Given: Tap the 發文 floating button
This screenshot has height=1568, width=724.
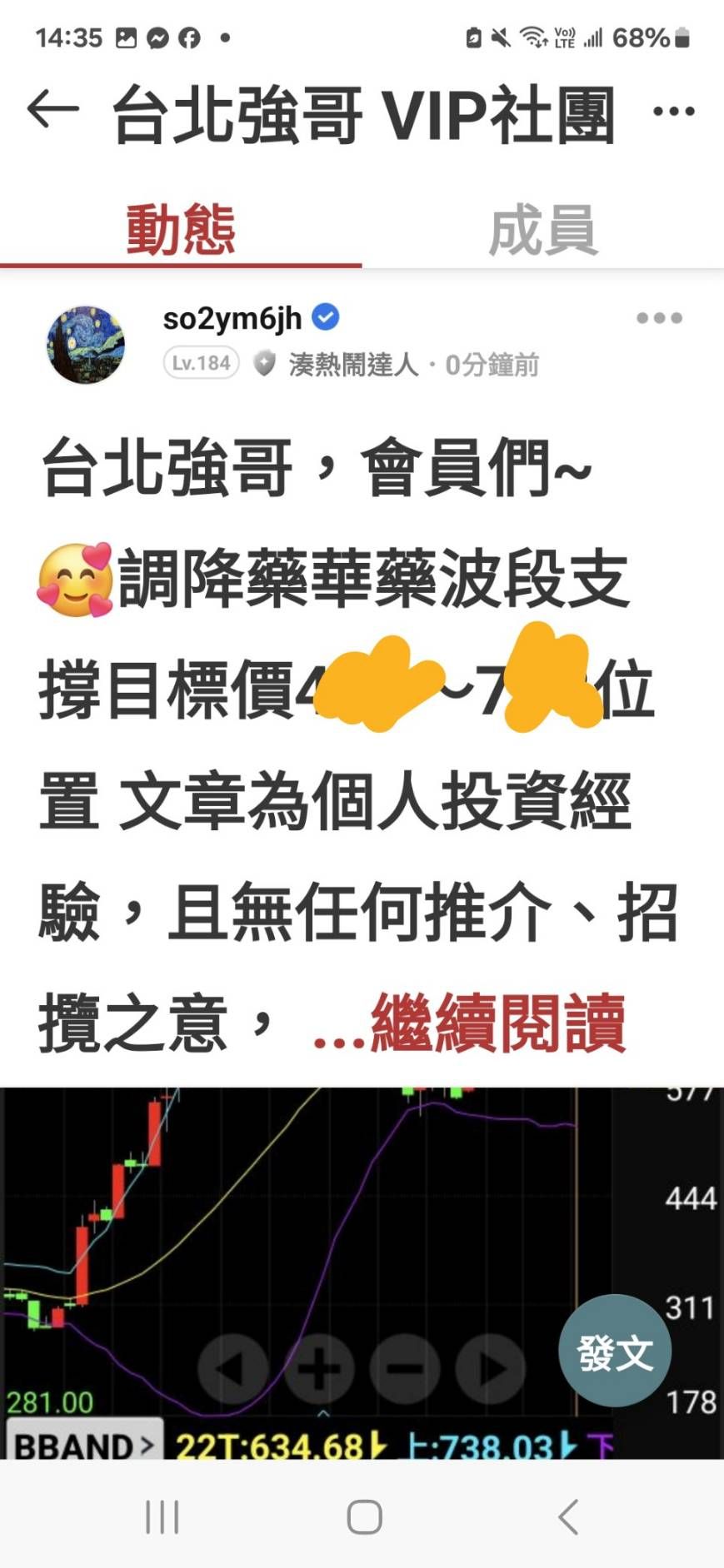Looking at the screenshot, I should tap(615, 1351).
